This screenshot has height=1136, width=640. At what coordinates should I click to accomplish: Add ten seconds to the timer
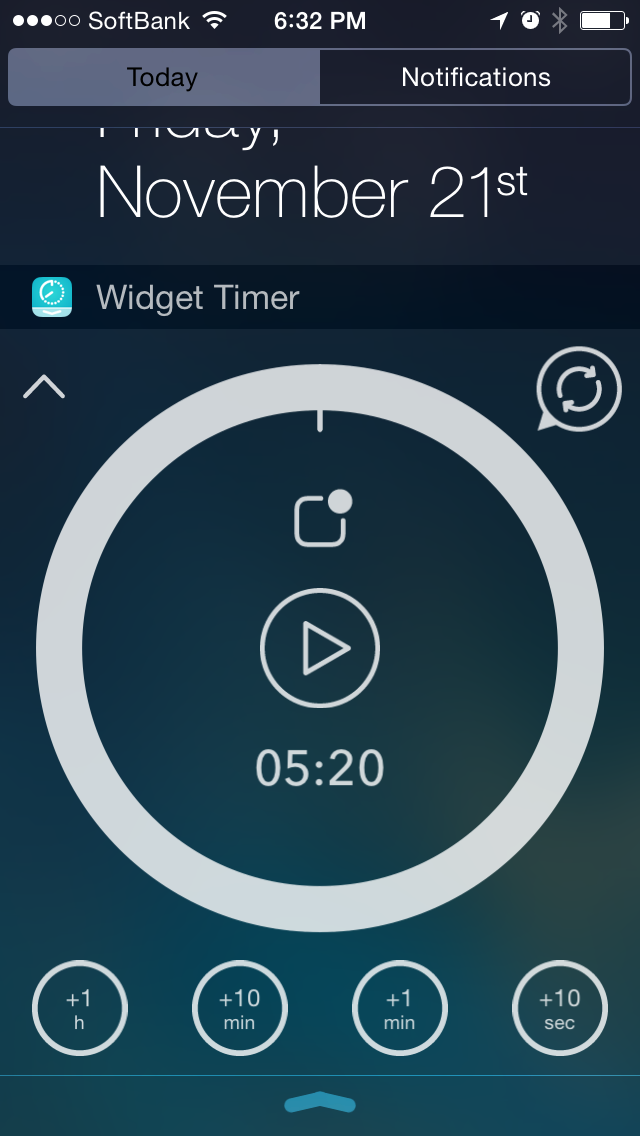[560, 1008]
